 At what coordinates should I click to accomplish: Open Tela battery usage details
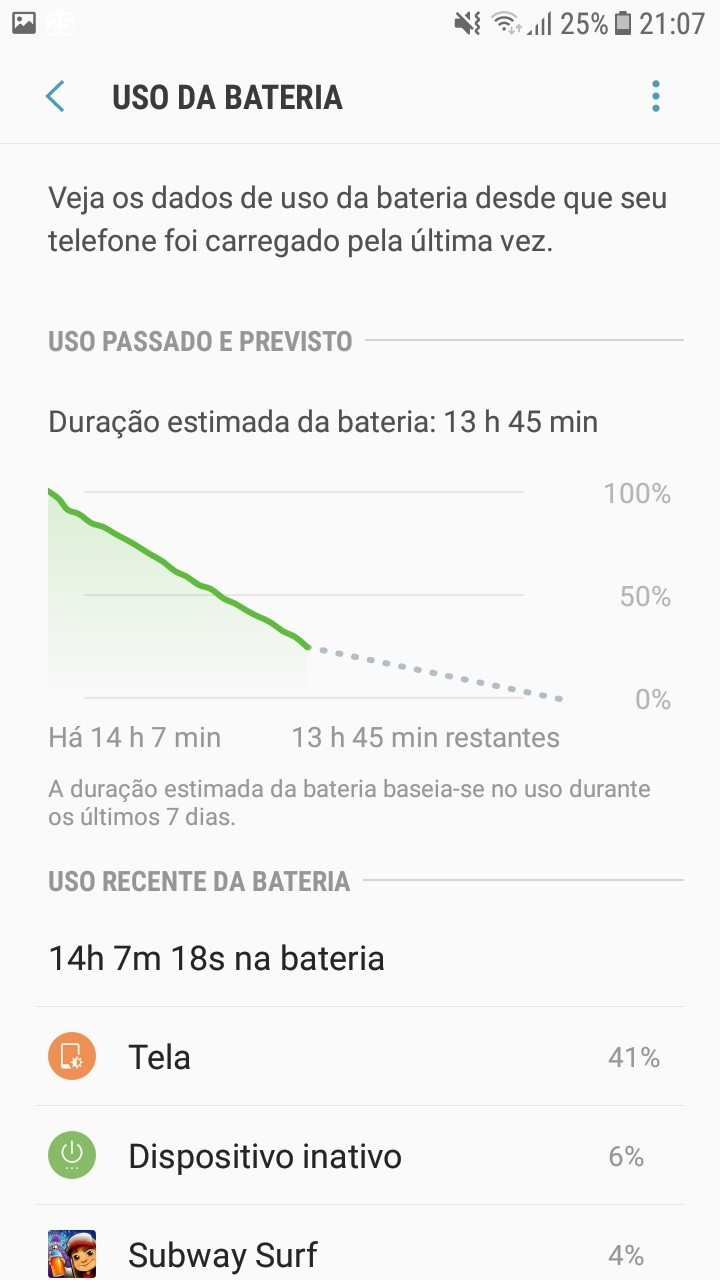click(360, 1057)
